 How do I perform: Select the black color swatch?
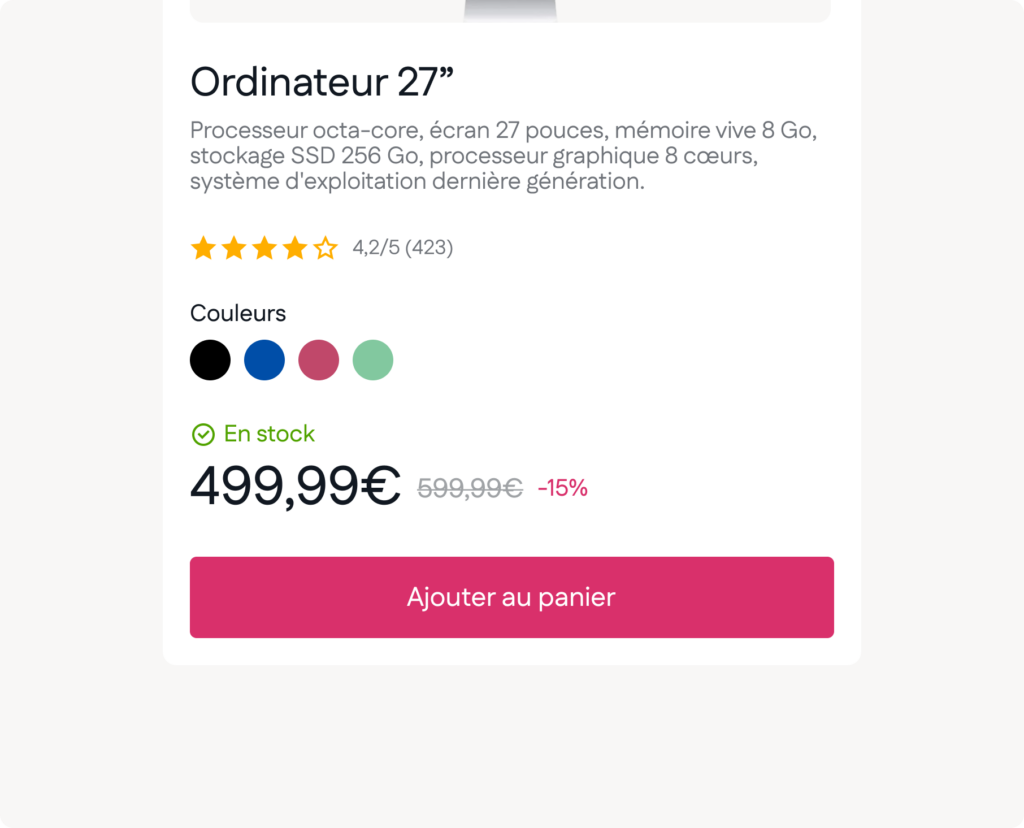[x=210, y=360]
